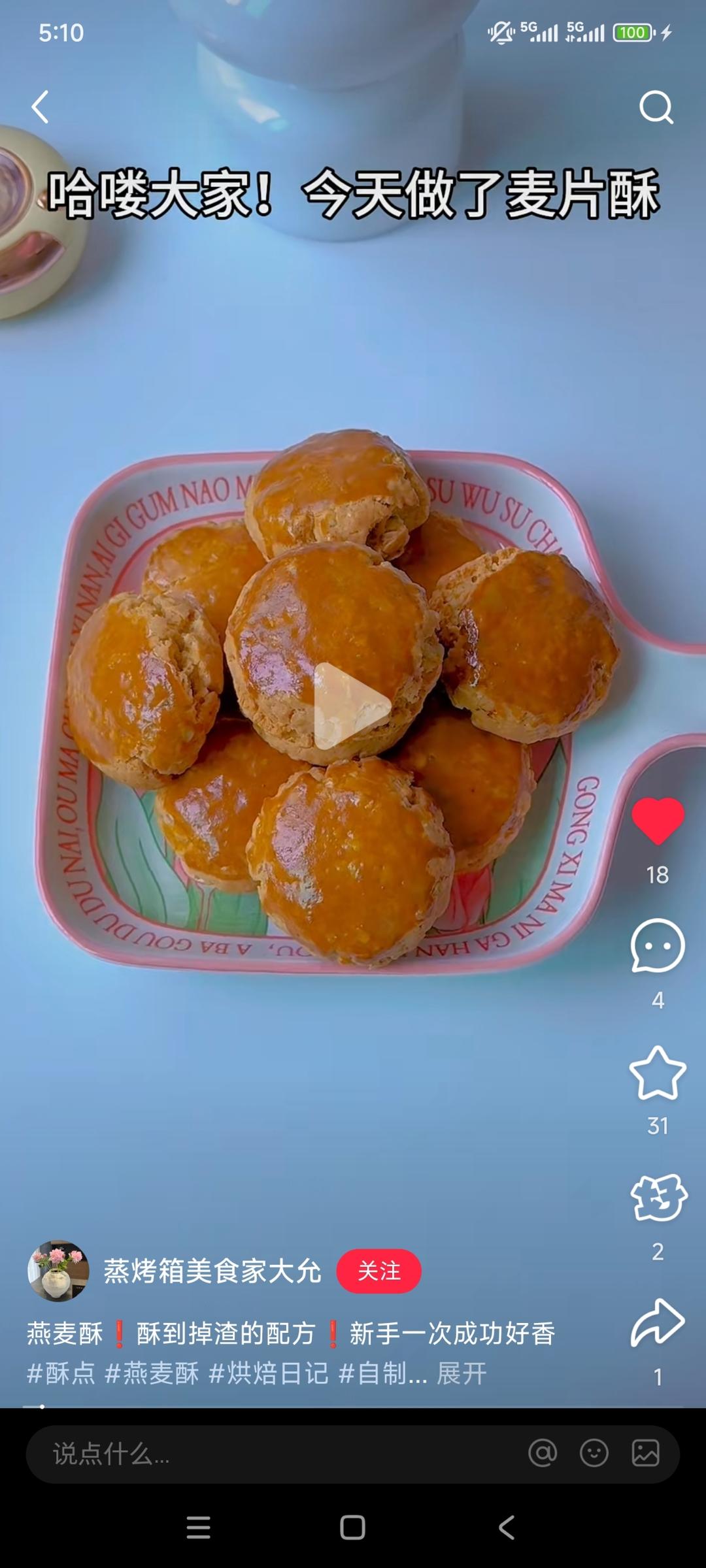
Task: Go back with the top-left arrow
Action: tap(39, 106)
